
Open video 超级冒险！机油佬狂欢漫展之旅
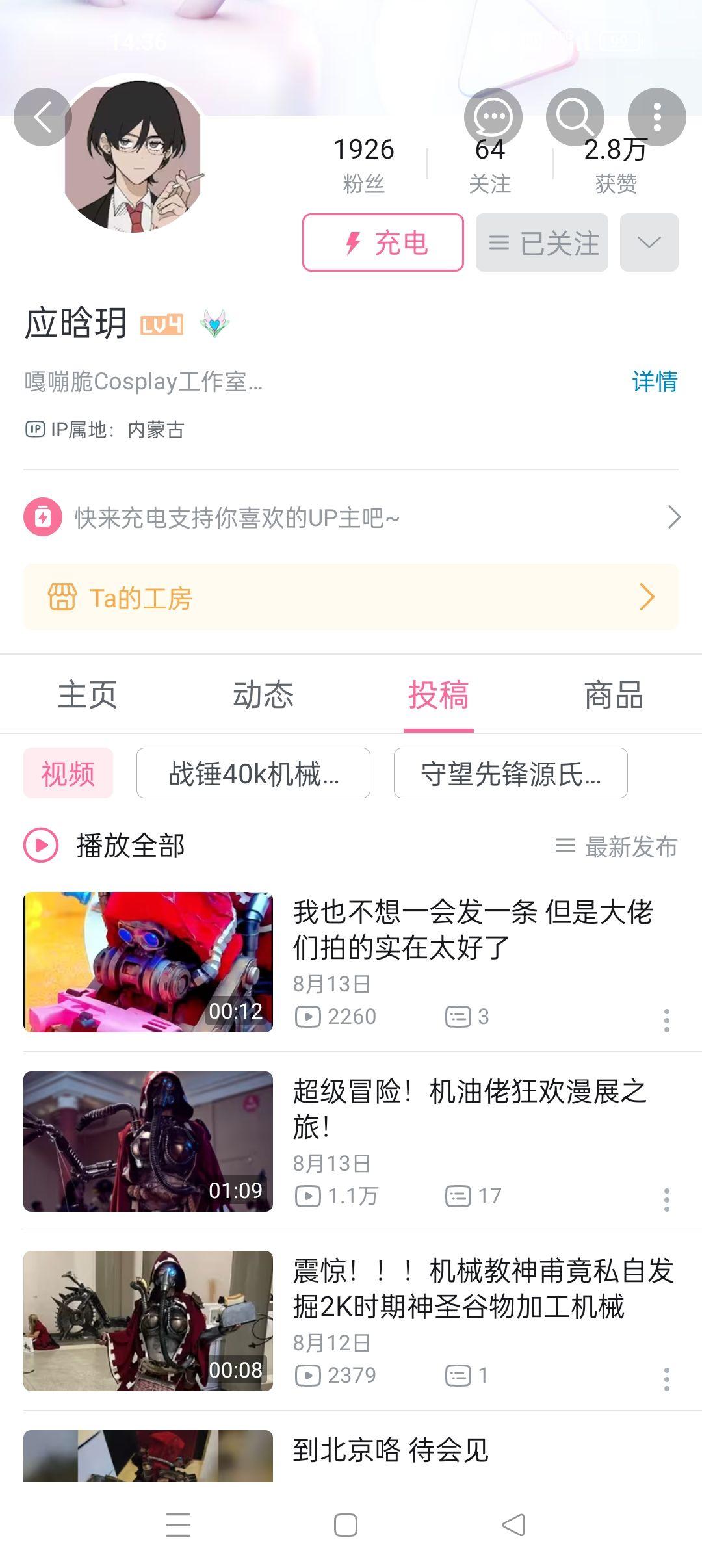click(x=468, y=1108)
